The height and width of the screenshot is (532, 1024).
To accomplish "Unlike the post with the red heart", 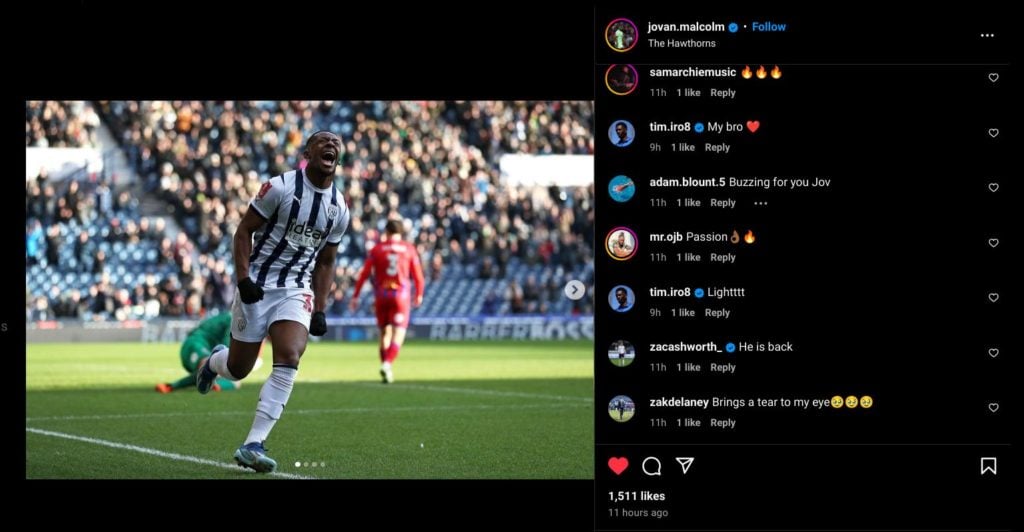I will [x=618, y=466].
